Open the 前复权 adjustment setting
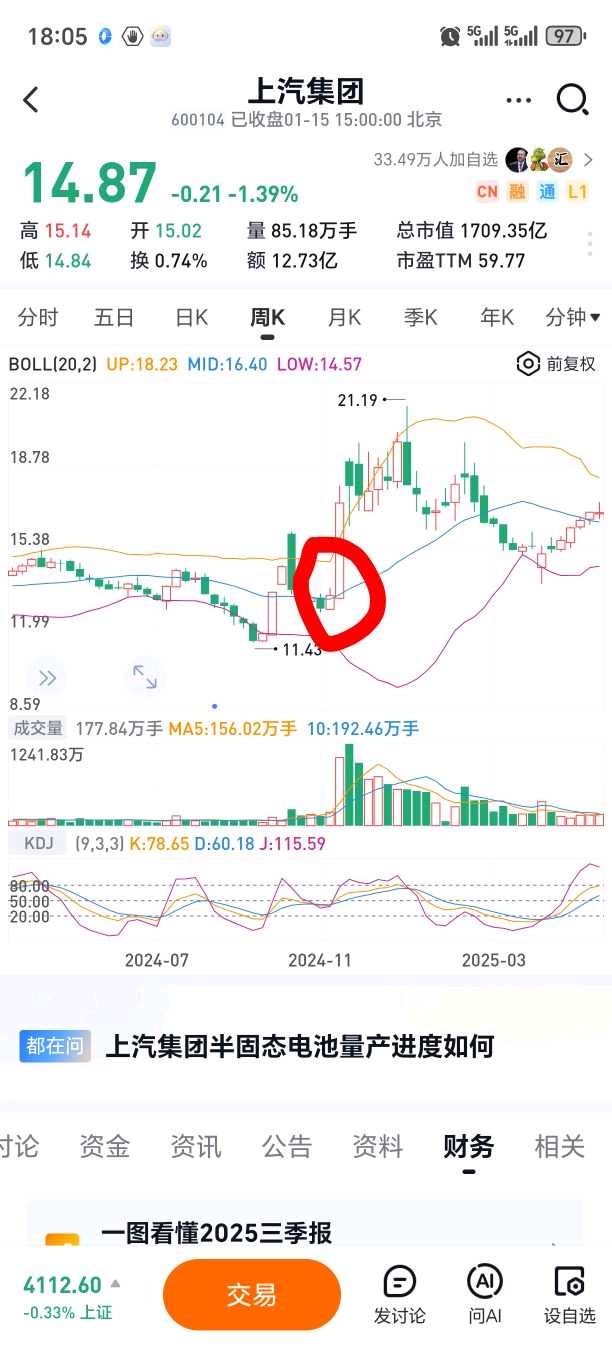Screen dimensions: 612x1350 point(556,364)
